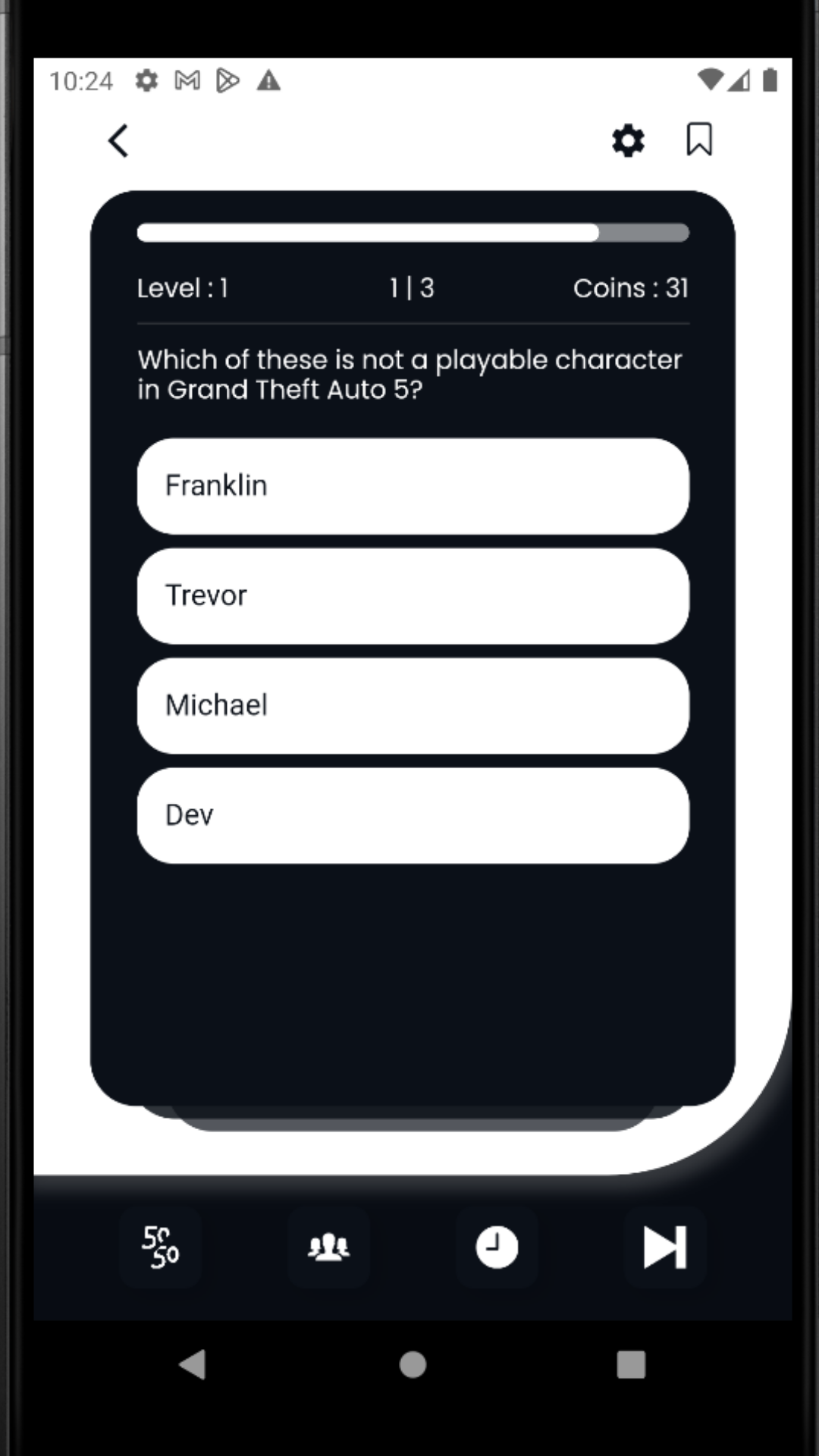Bookmark this quiz question

click(698, 140)
